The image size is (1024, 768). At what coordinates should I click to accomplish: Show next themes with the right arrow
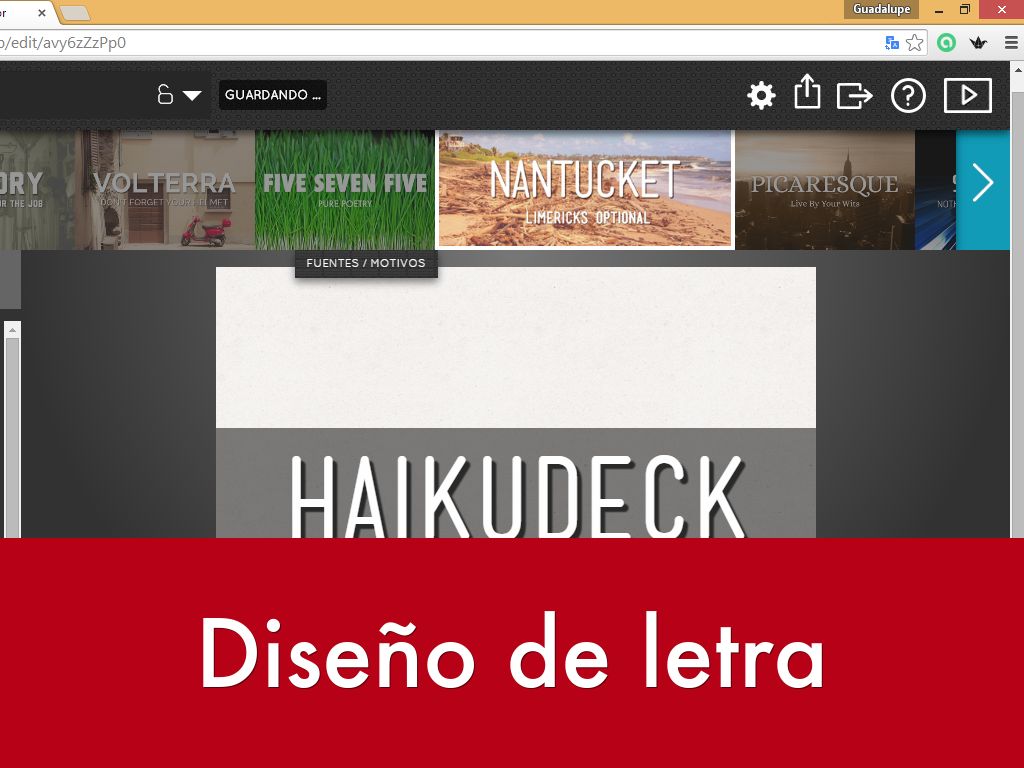(983, 183)
